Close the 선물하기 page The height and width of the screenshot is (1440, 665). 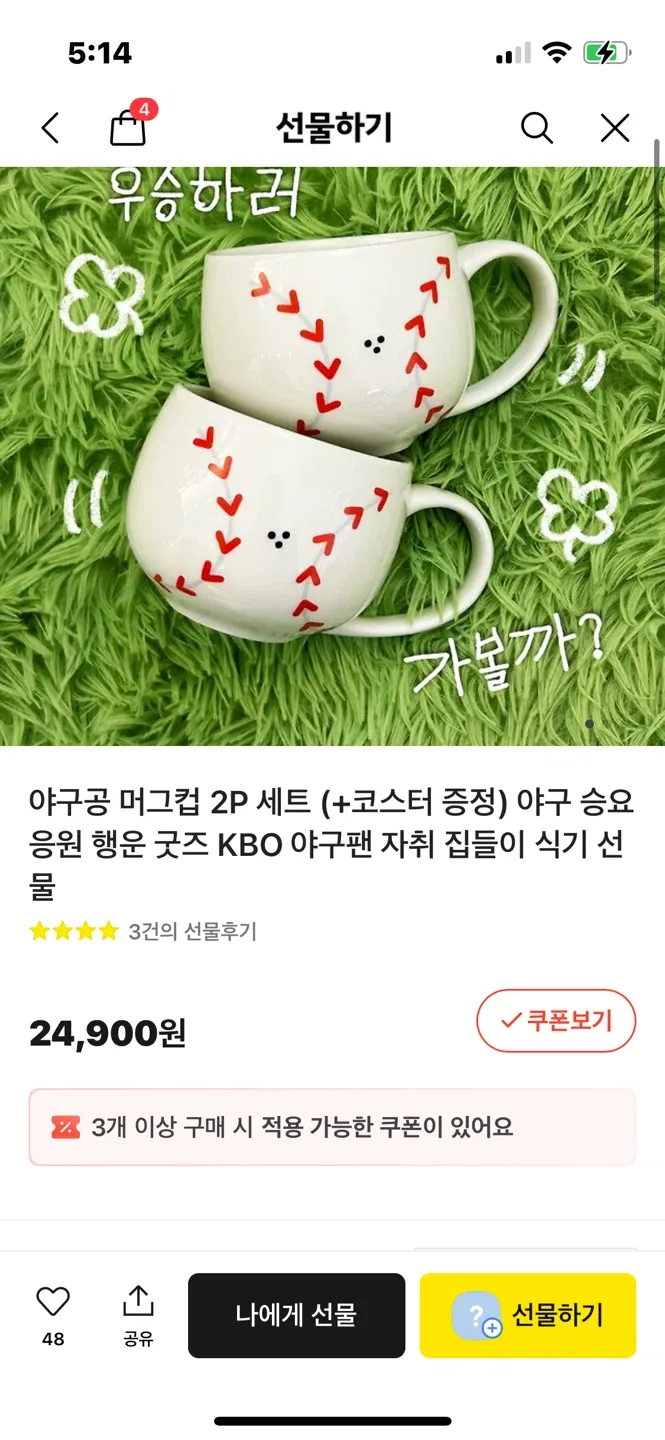pyautogui.click(x=614, y=128)
